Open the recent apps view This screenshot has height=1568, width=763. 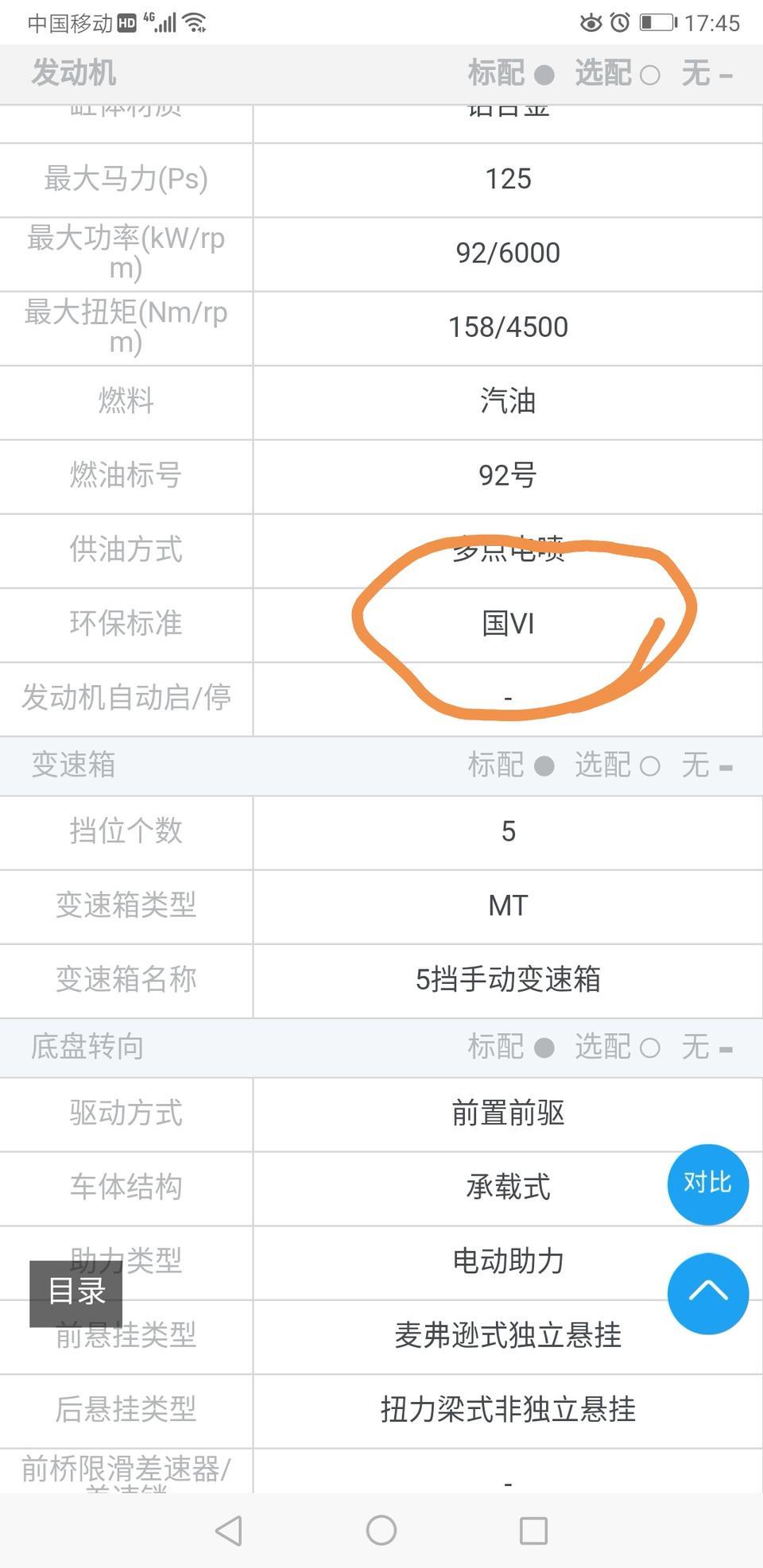click(533, 1531)
